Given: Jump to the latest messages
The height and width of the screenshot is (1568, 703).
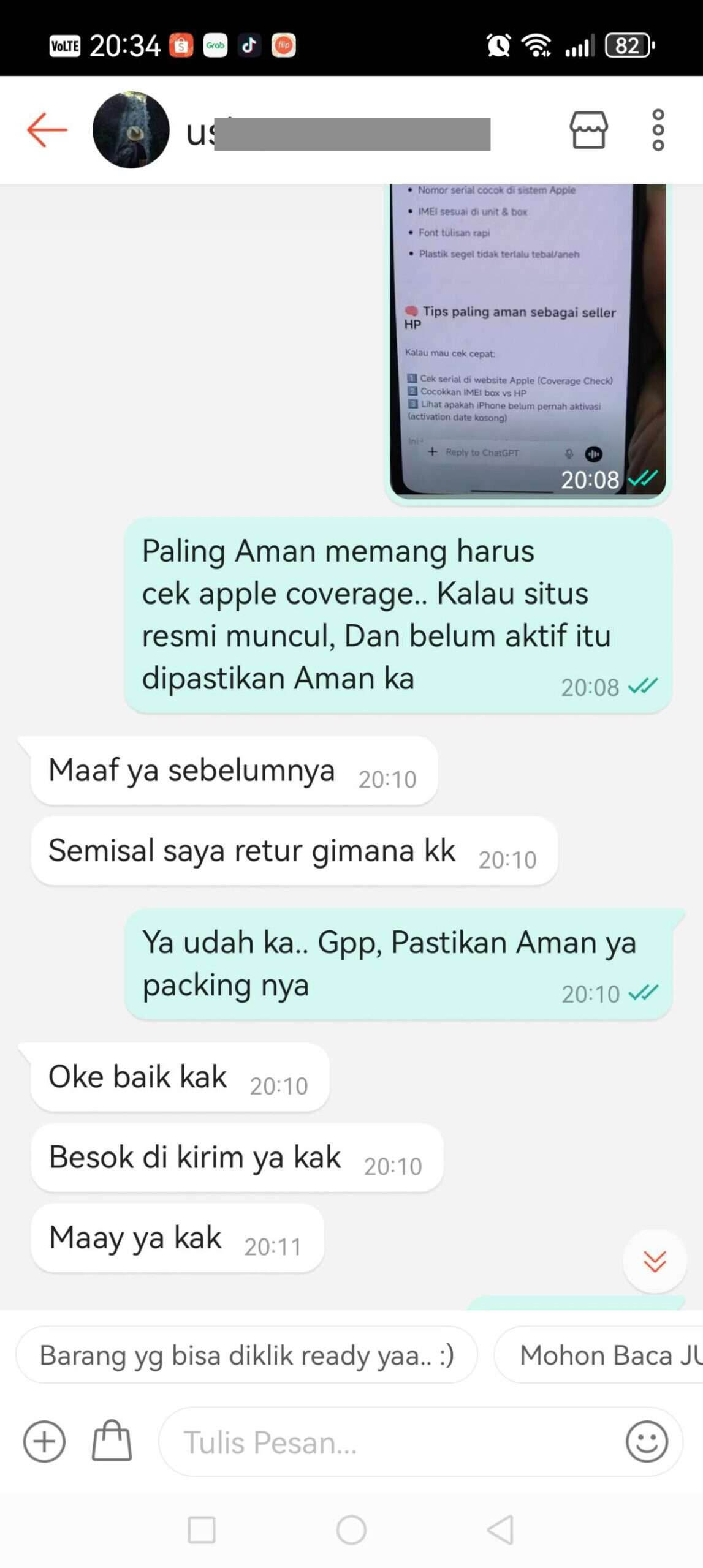Looking at the screenshot, I should point(654,1261).
